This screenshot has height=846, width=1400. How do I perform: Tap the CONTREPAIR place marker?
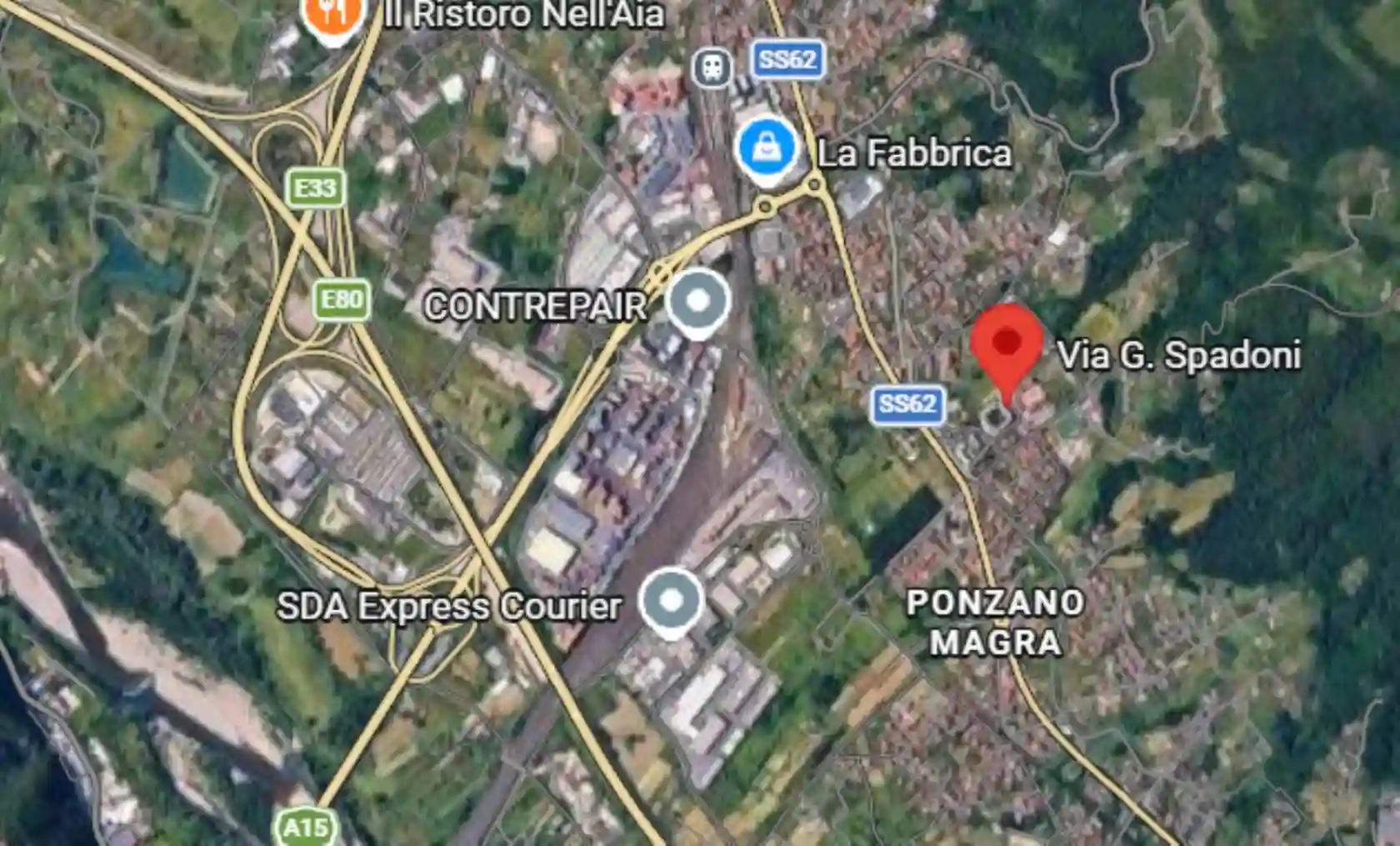[698, 302]
